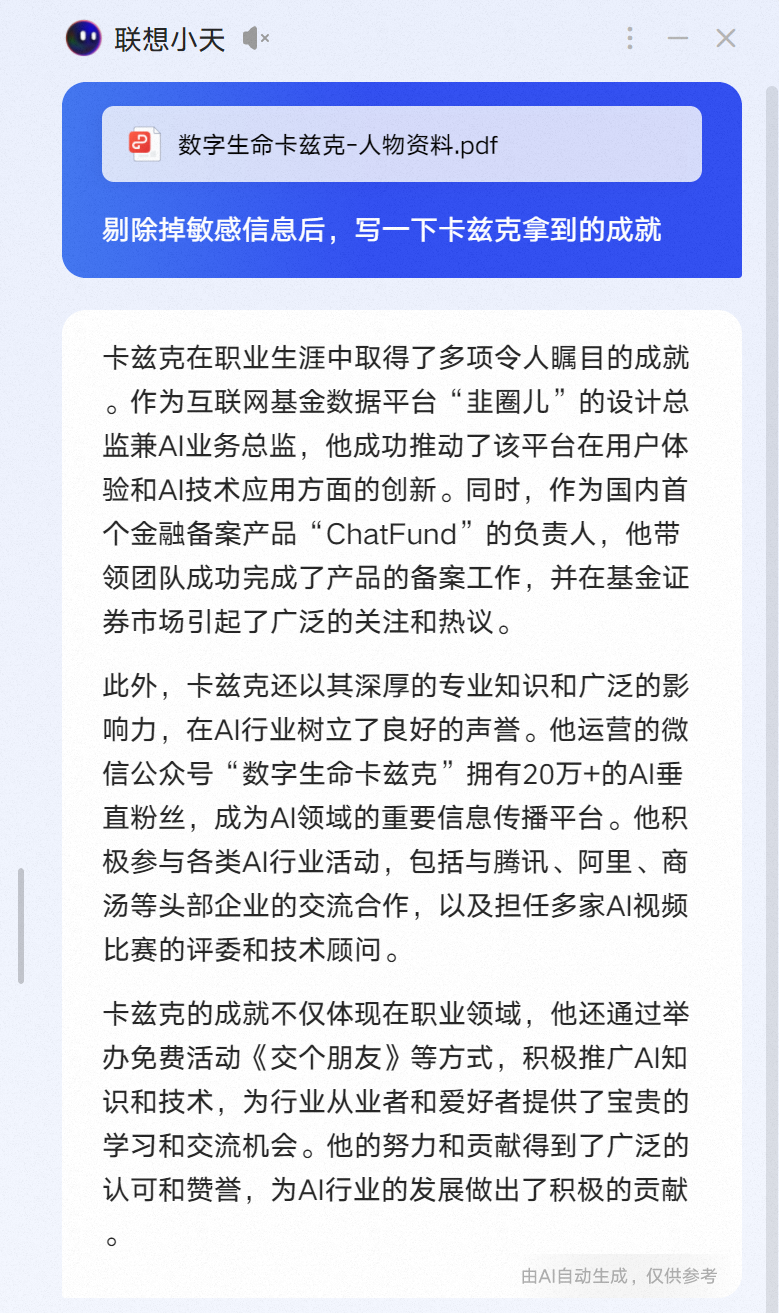This screenshot has height=1313, width=779.
Task: Select the assistant avatar in the title bar
Action: coord(82,38)
